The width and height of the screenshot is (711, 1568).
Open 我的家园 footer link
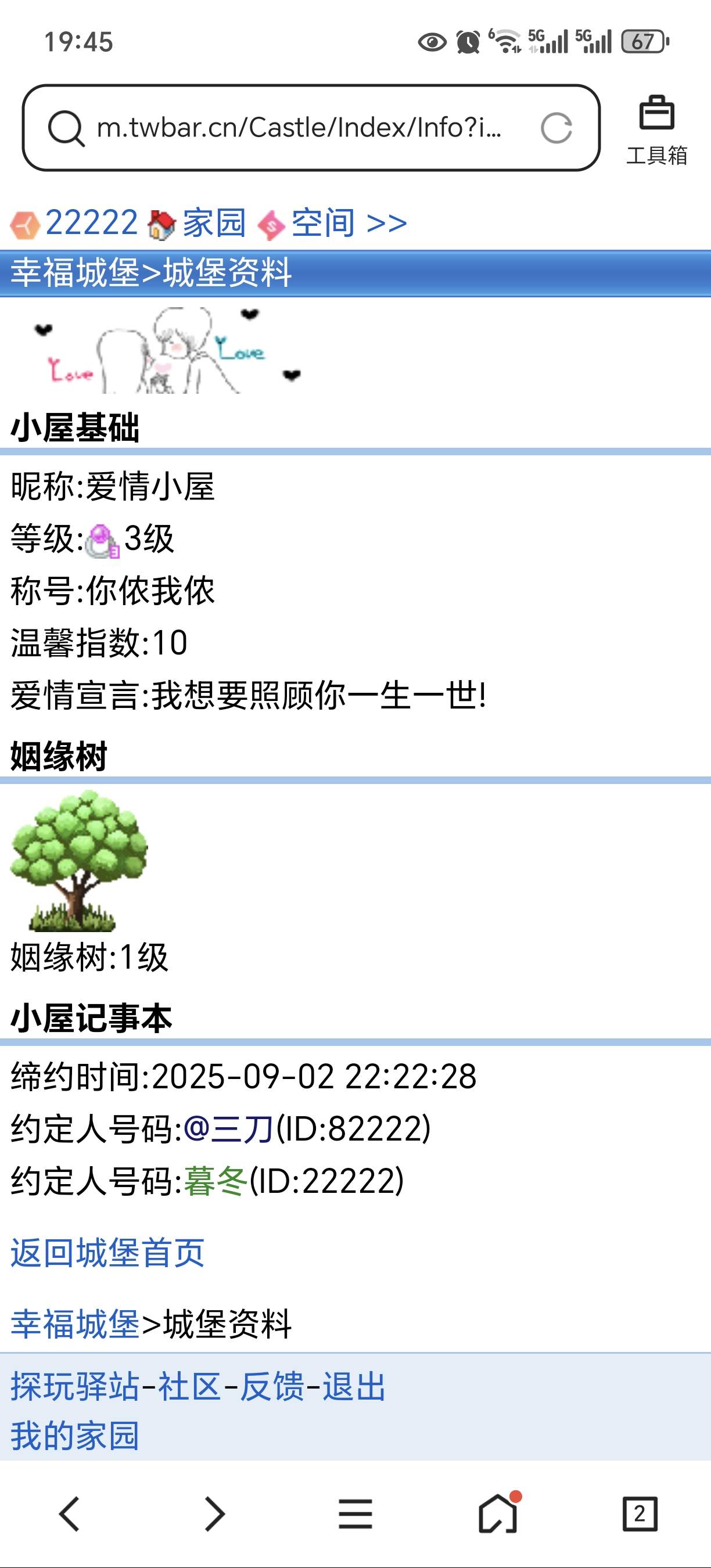(x=75, y=1436)
